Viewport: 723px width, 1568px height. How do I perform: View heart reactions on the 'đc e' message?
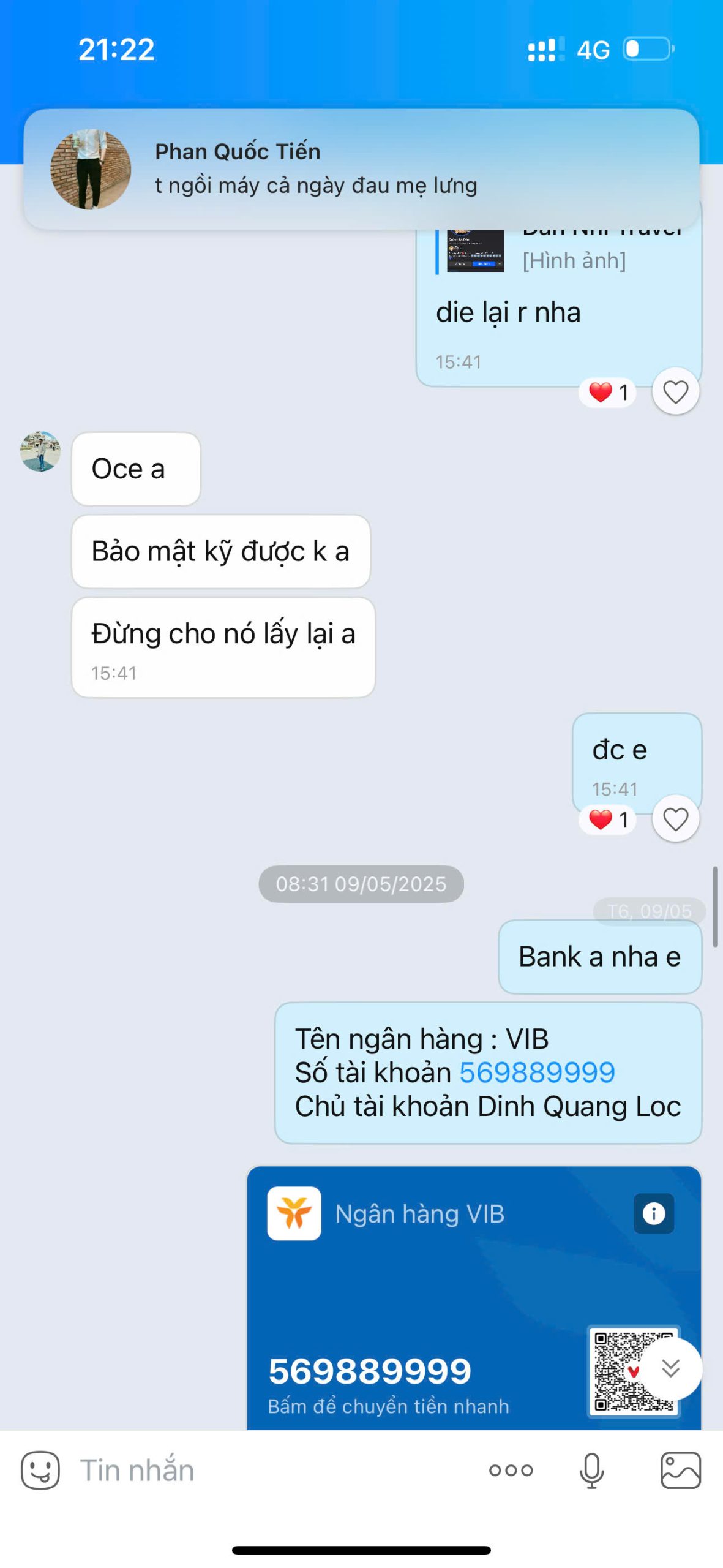point(608,820)
